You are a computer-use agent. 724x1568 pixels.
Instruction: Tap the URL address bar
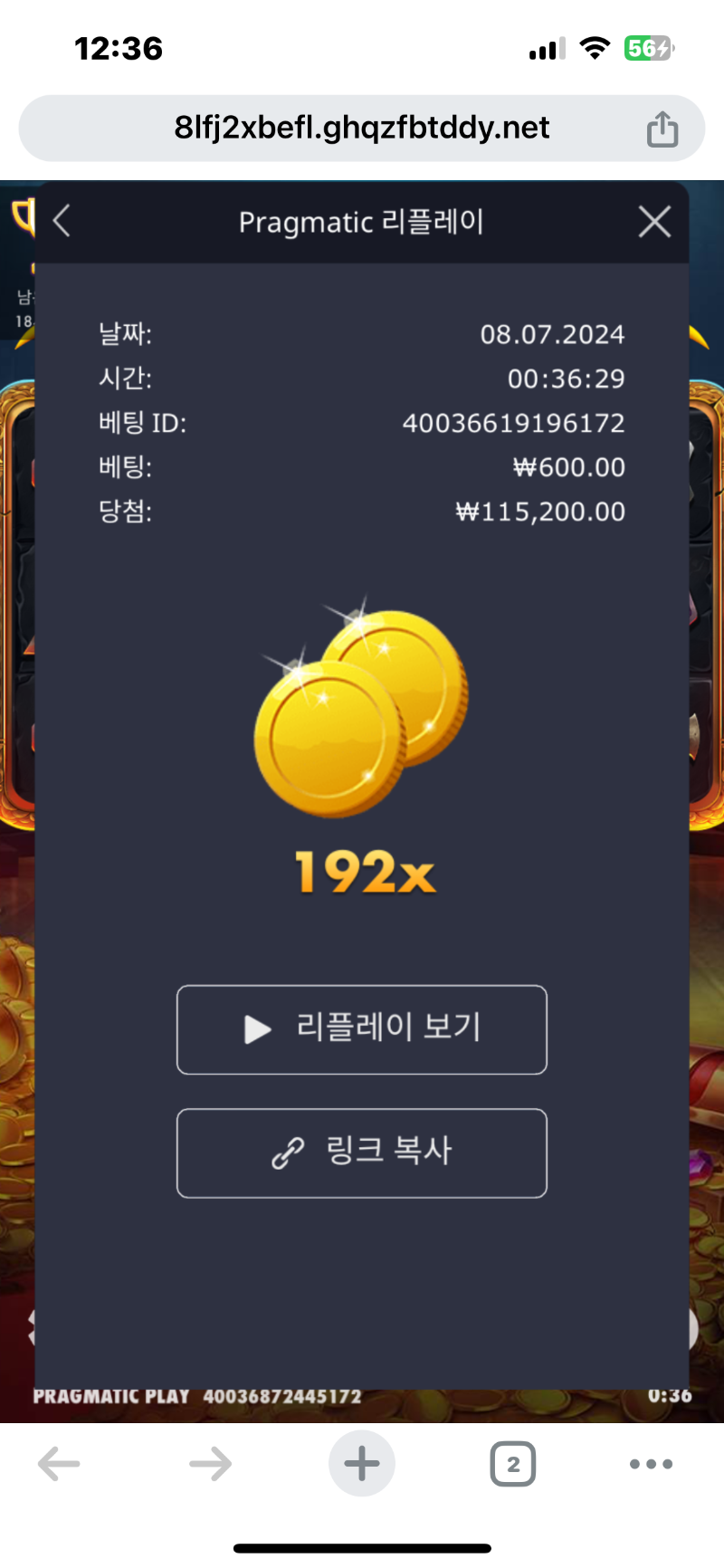coord(362,128)
